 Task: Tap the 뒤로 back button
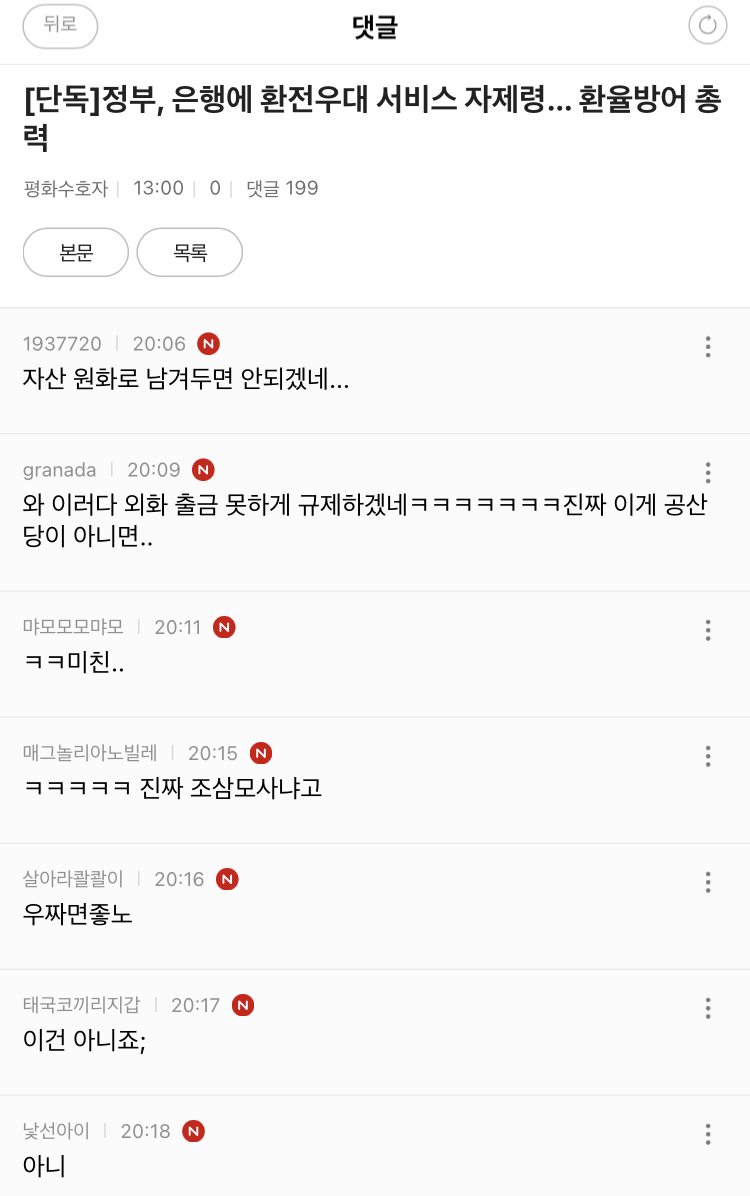[x=60, y=26]
